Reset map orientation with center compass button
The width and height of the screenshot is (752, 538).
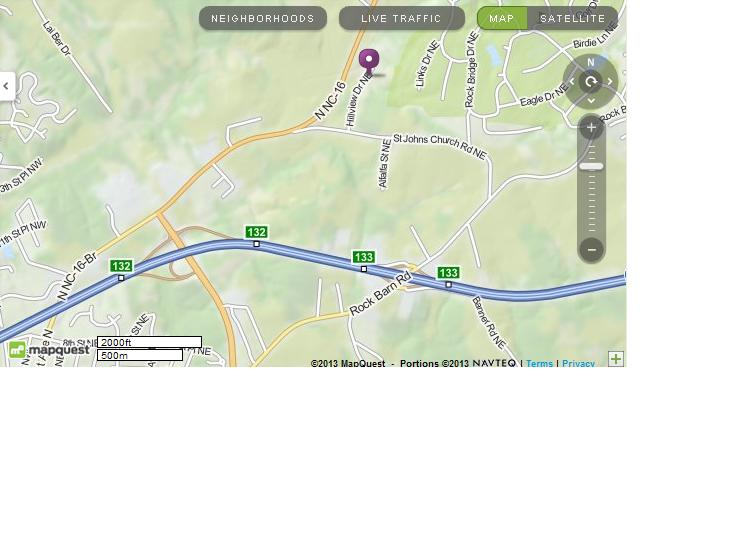pos(591,82)
